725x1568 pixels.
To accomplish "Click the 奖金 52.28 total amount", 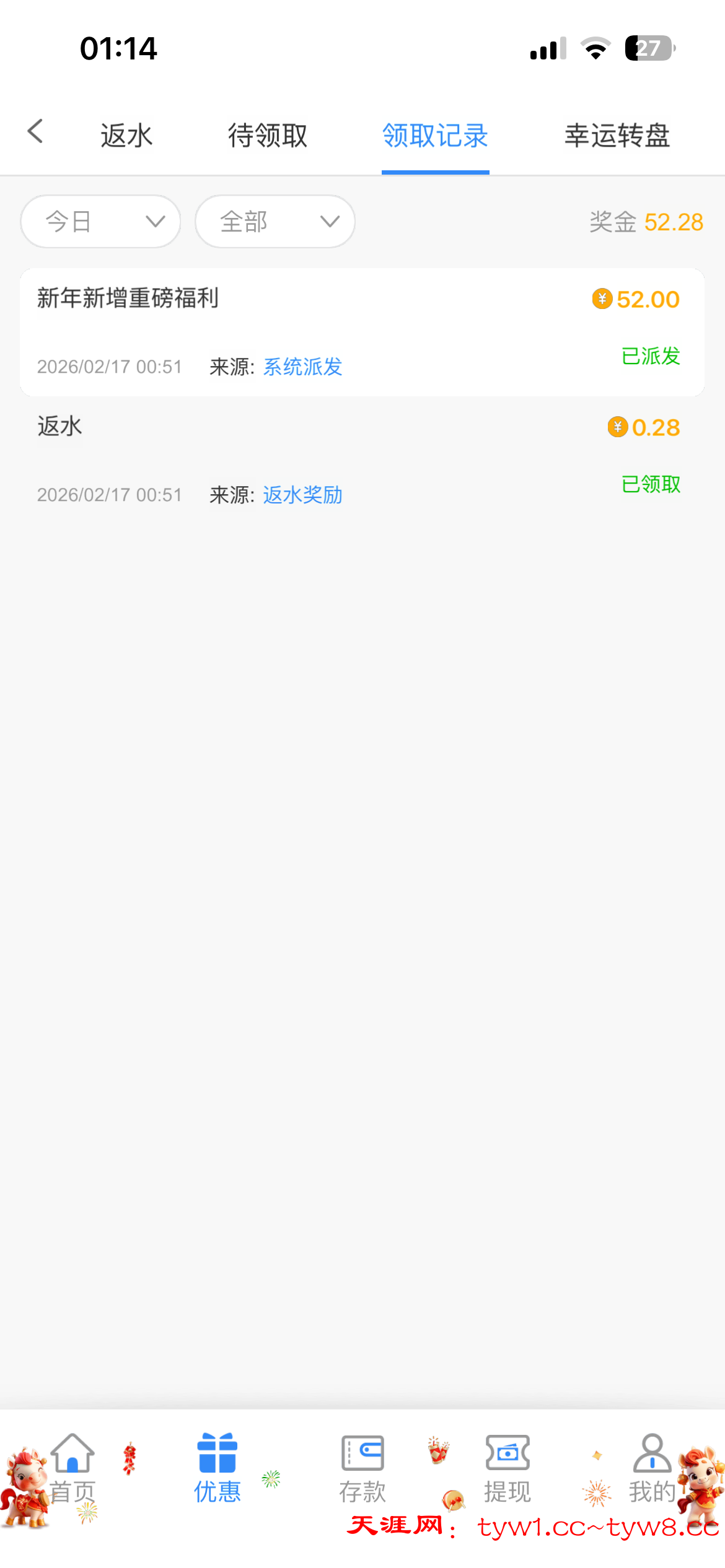I will coord(646,222).
